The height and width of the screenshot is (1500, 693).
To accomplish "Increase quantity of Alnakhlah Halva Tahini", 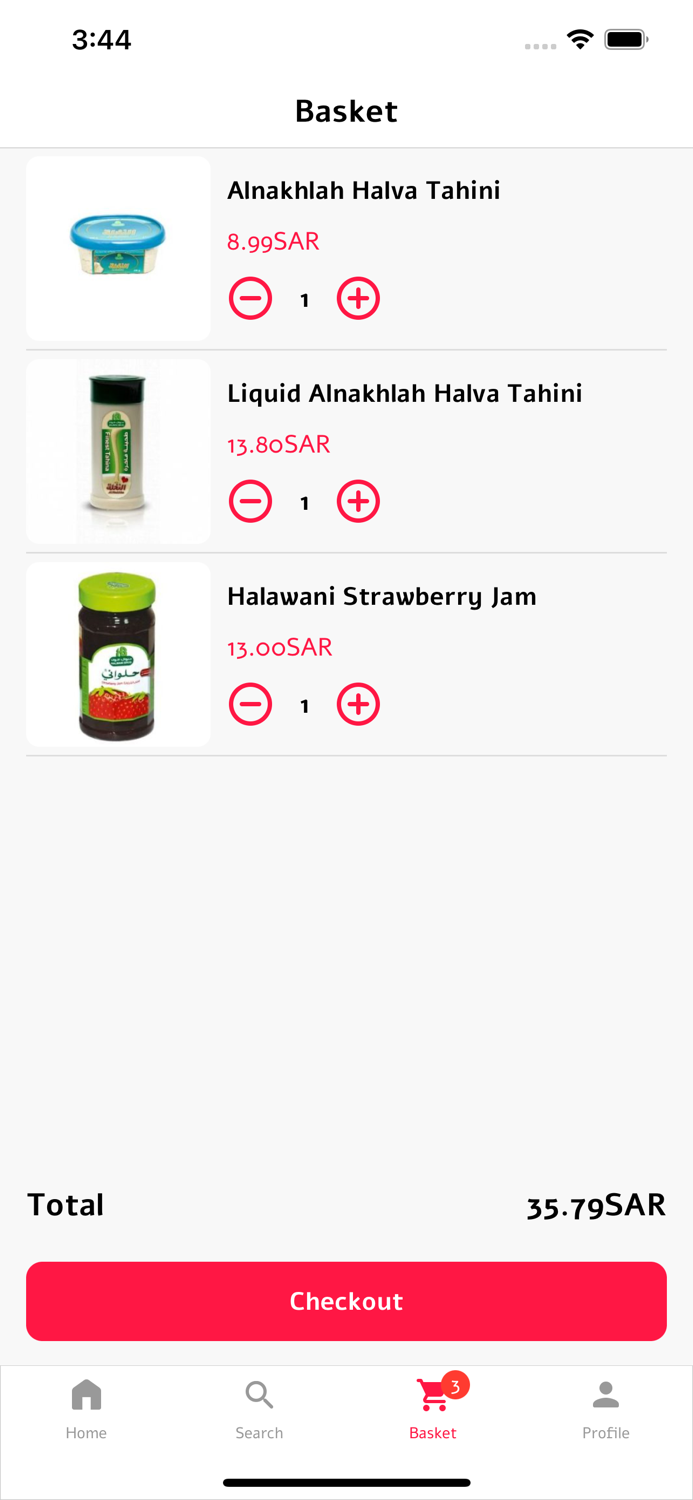I will (x=358, y=298).
